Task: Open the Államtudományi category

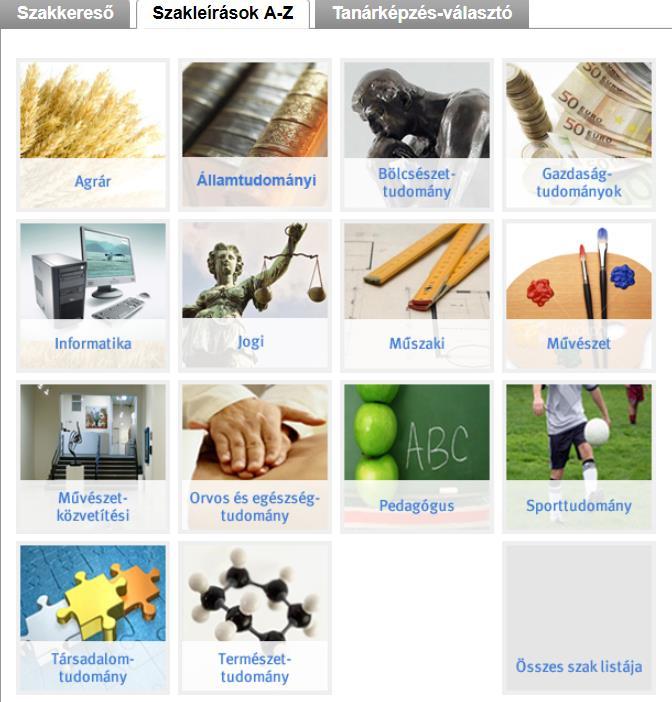Action: pyautogui.click(x=255, y=135)
